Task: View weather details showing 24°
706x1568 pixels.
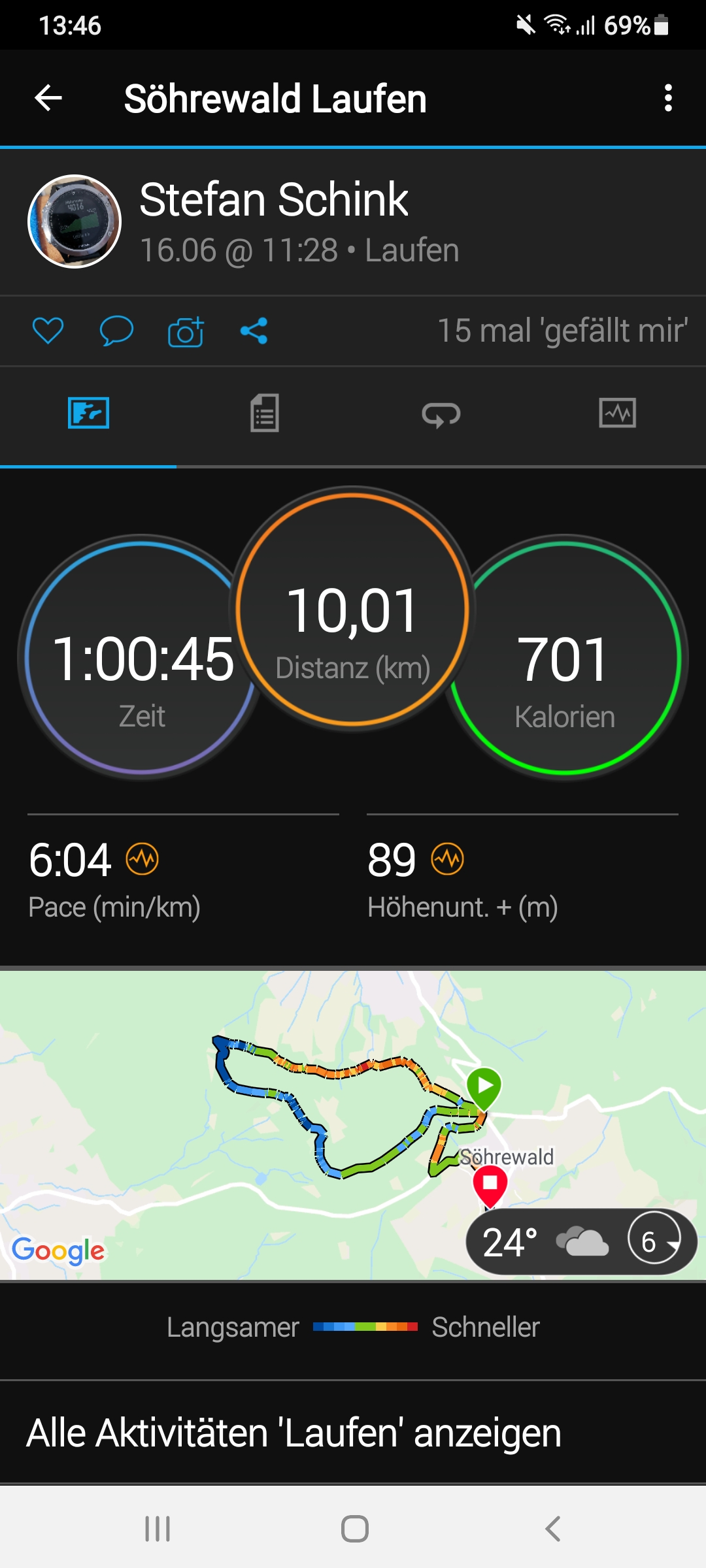Action: pos(580,1242)
